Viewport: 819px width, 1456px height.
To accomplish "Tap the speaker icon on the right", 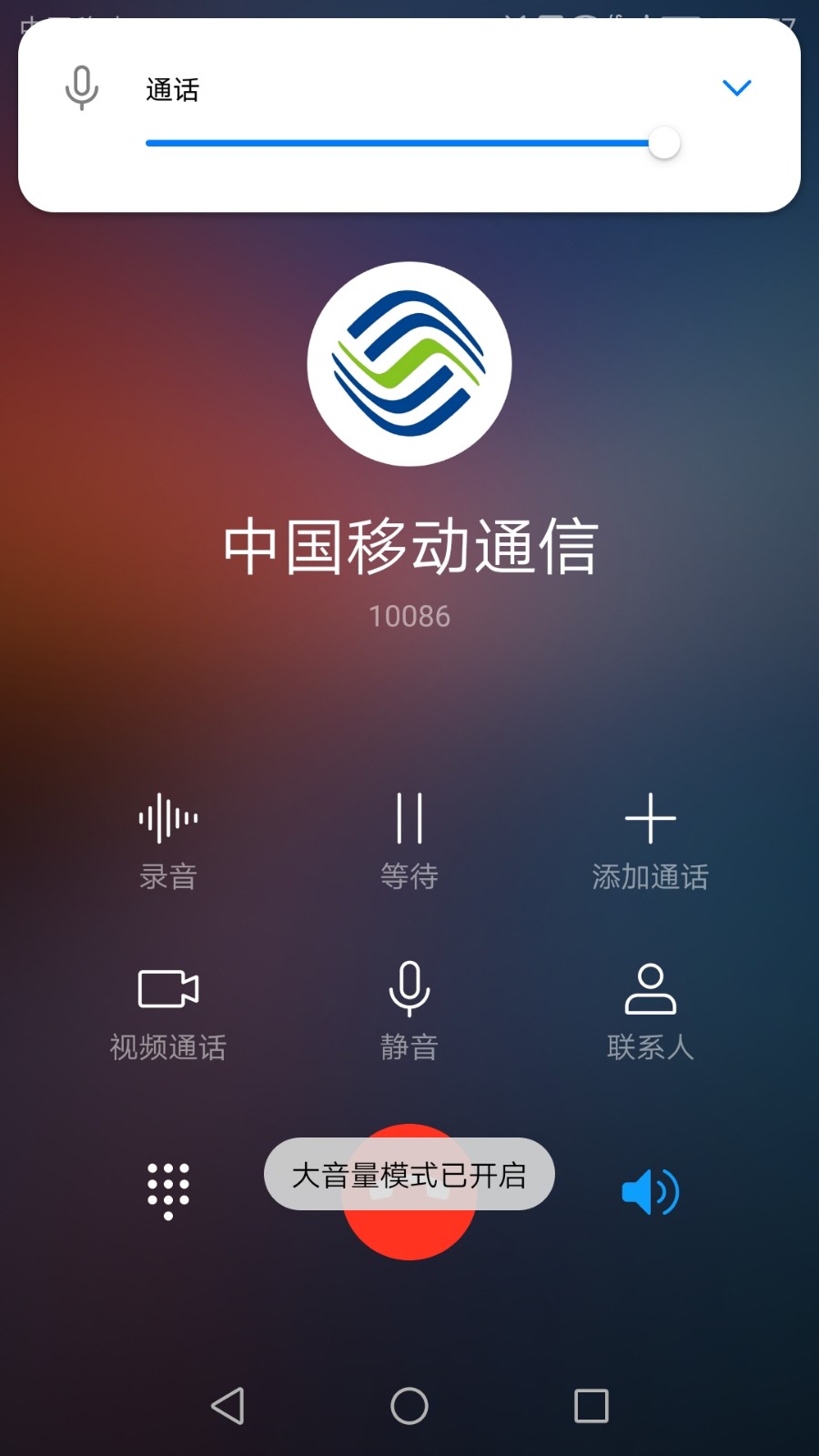I will 650,1192.
